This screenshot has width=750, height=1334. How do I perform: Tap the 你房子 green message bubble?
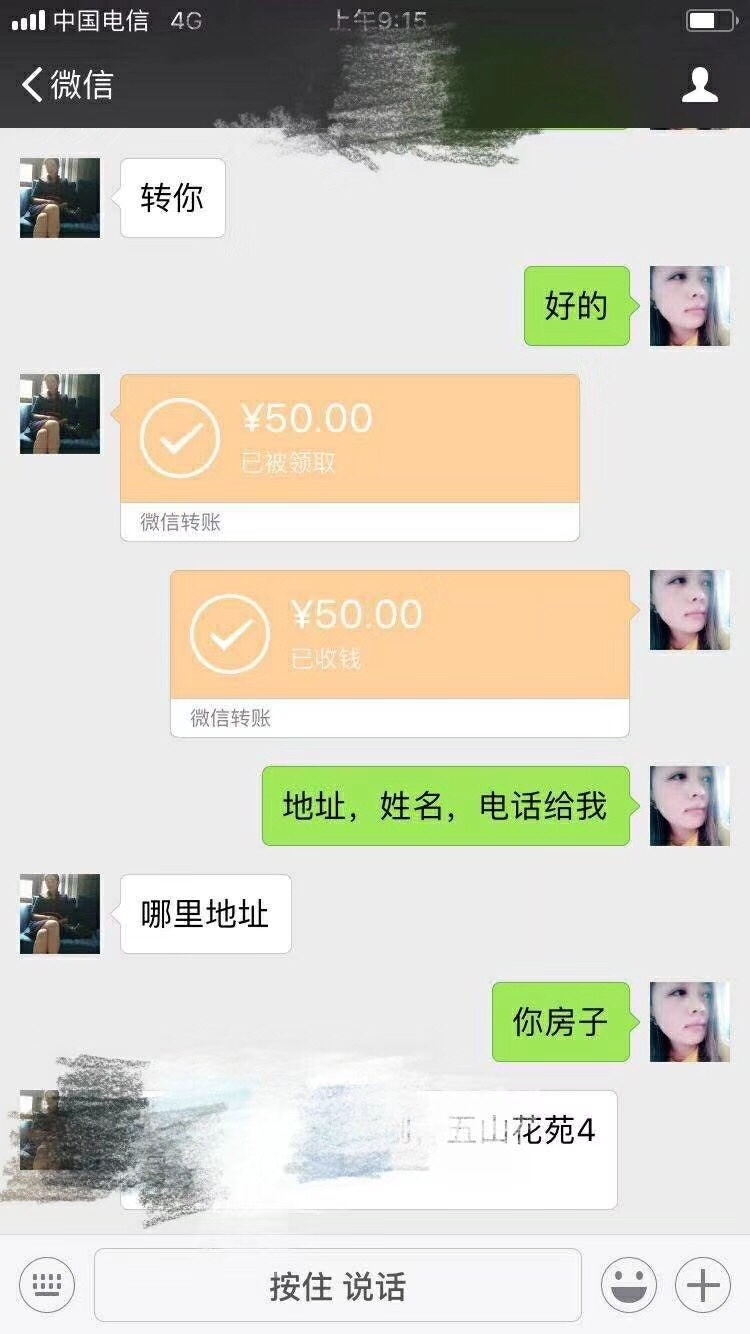click(x=560, y=1019)
